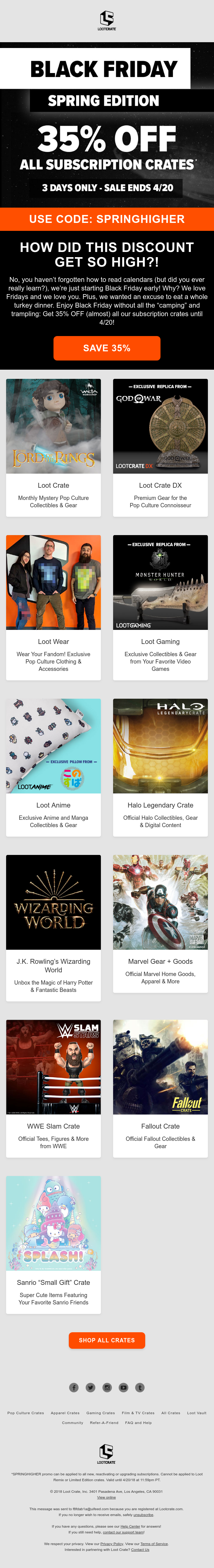The height and width of the screenshot is (1568, 214).
Task: Open the Twitter icon
Action: tap(90, 1387)
